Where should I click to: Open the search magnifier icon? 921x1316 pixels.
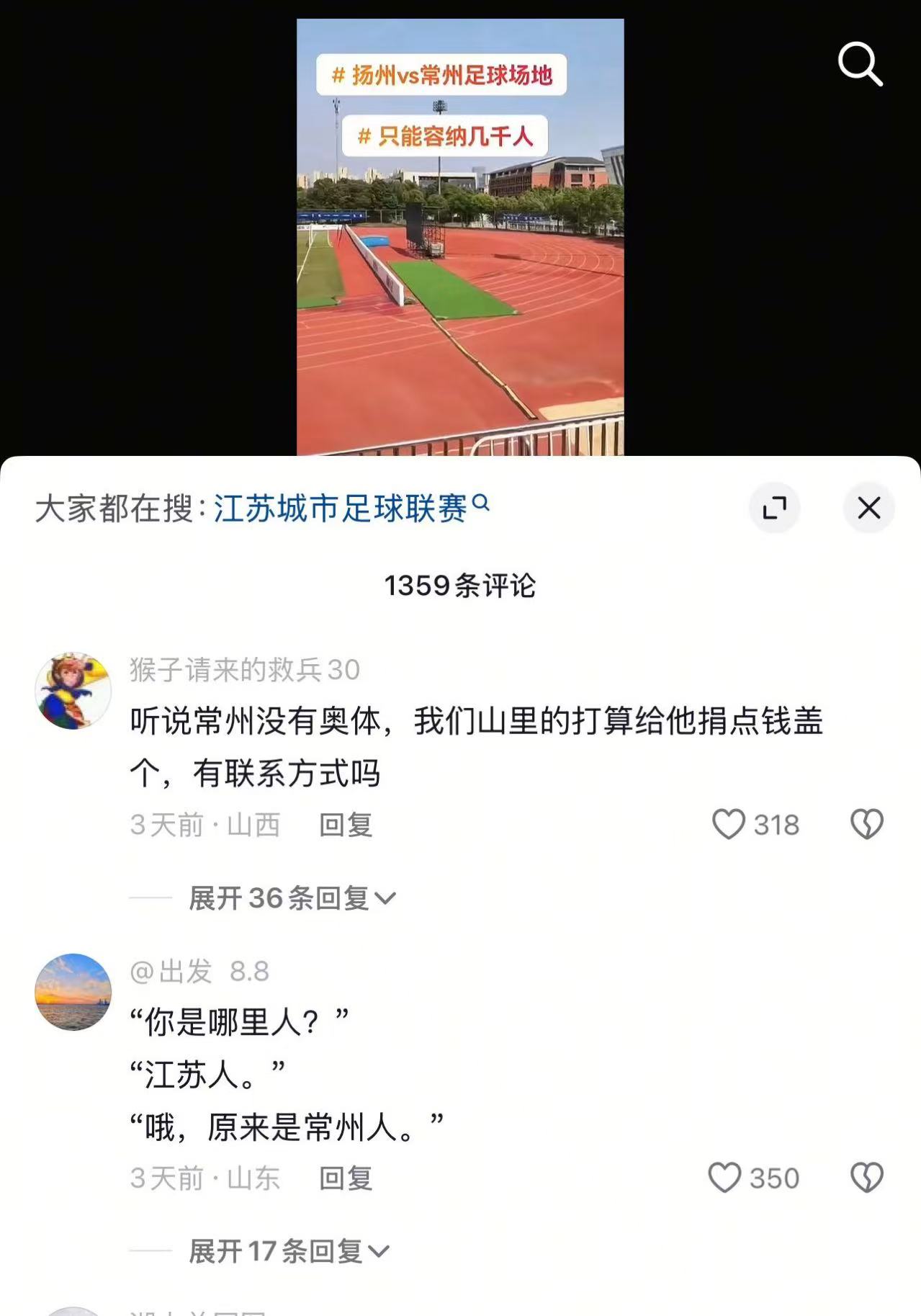tap(860, 64)
